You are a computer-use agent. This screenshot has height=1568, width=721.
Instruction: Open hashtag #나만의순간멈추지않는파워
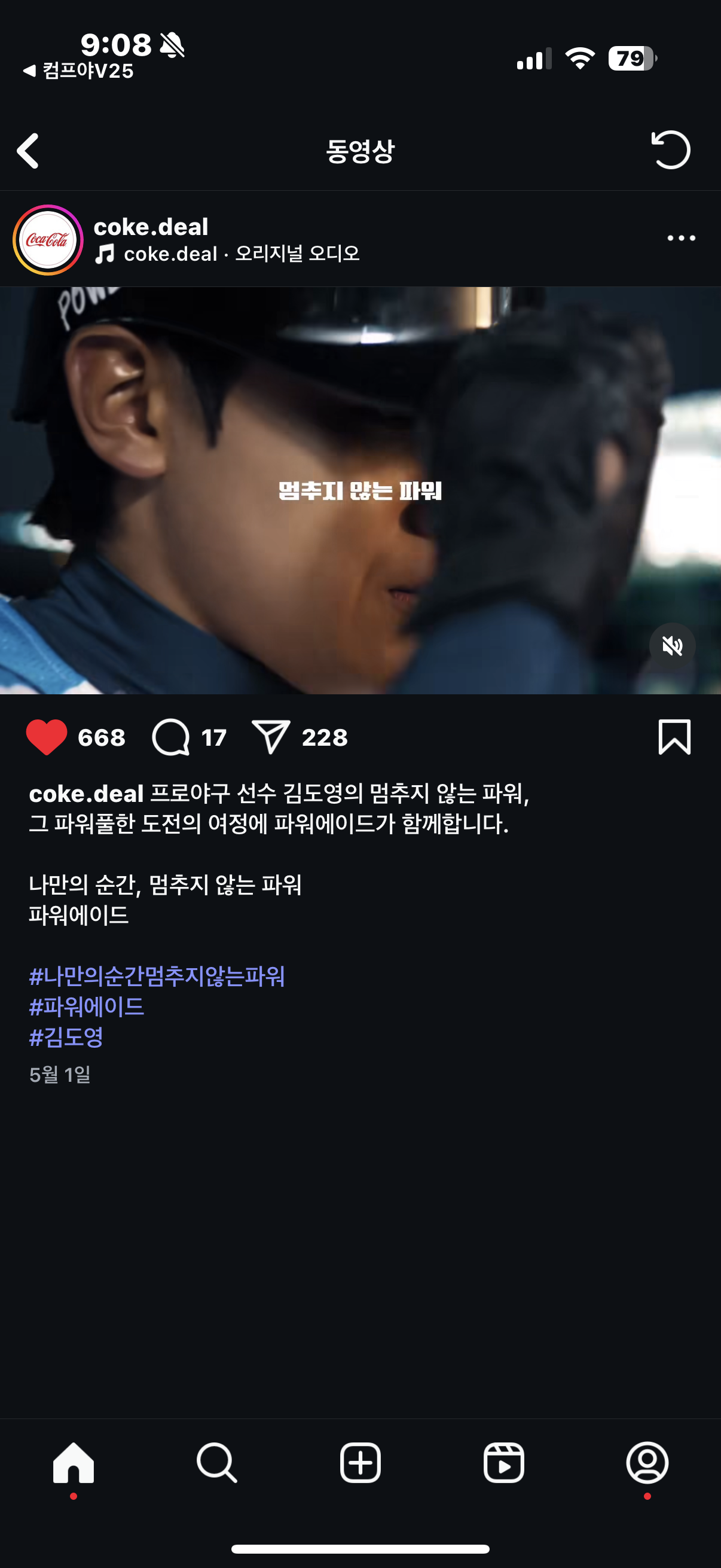point(157,977)
